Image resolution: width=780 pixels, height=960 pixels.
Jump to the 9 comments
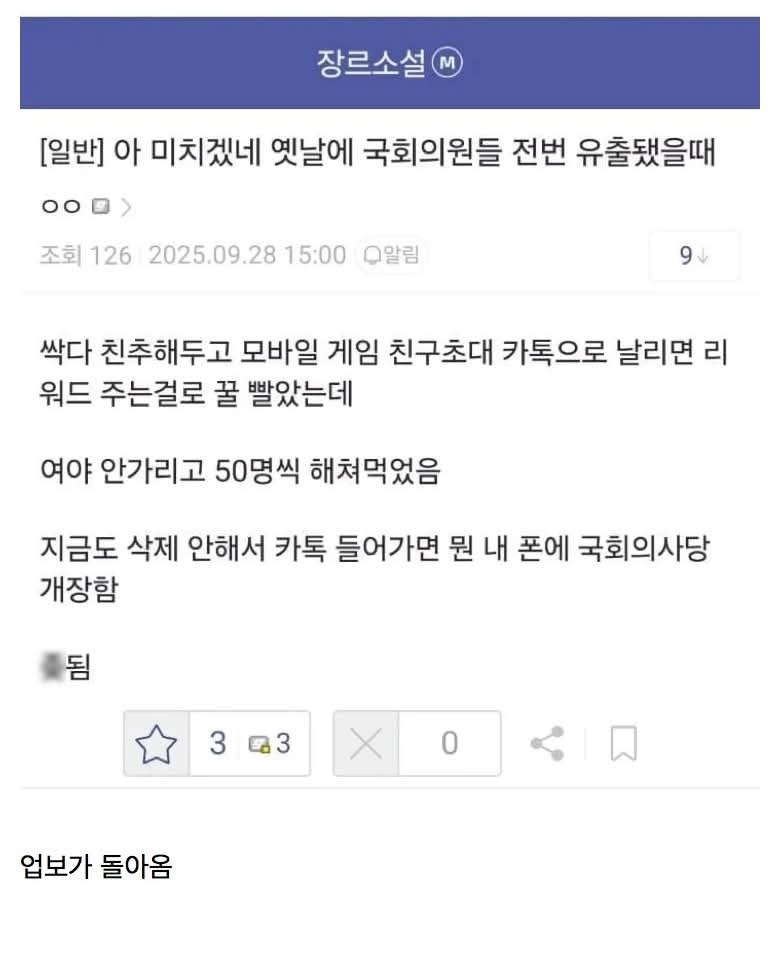[694, 256]
